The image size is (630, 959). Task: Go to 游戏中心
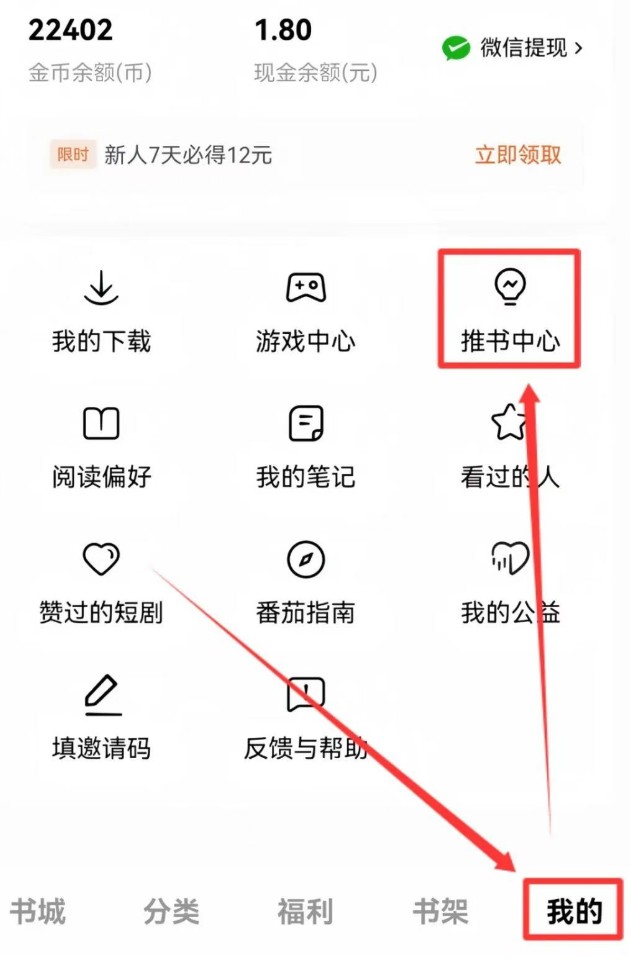(x=305, y=312)
